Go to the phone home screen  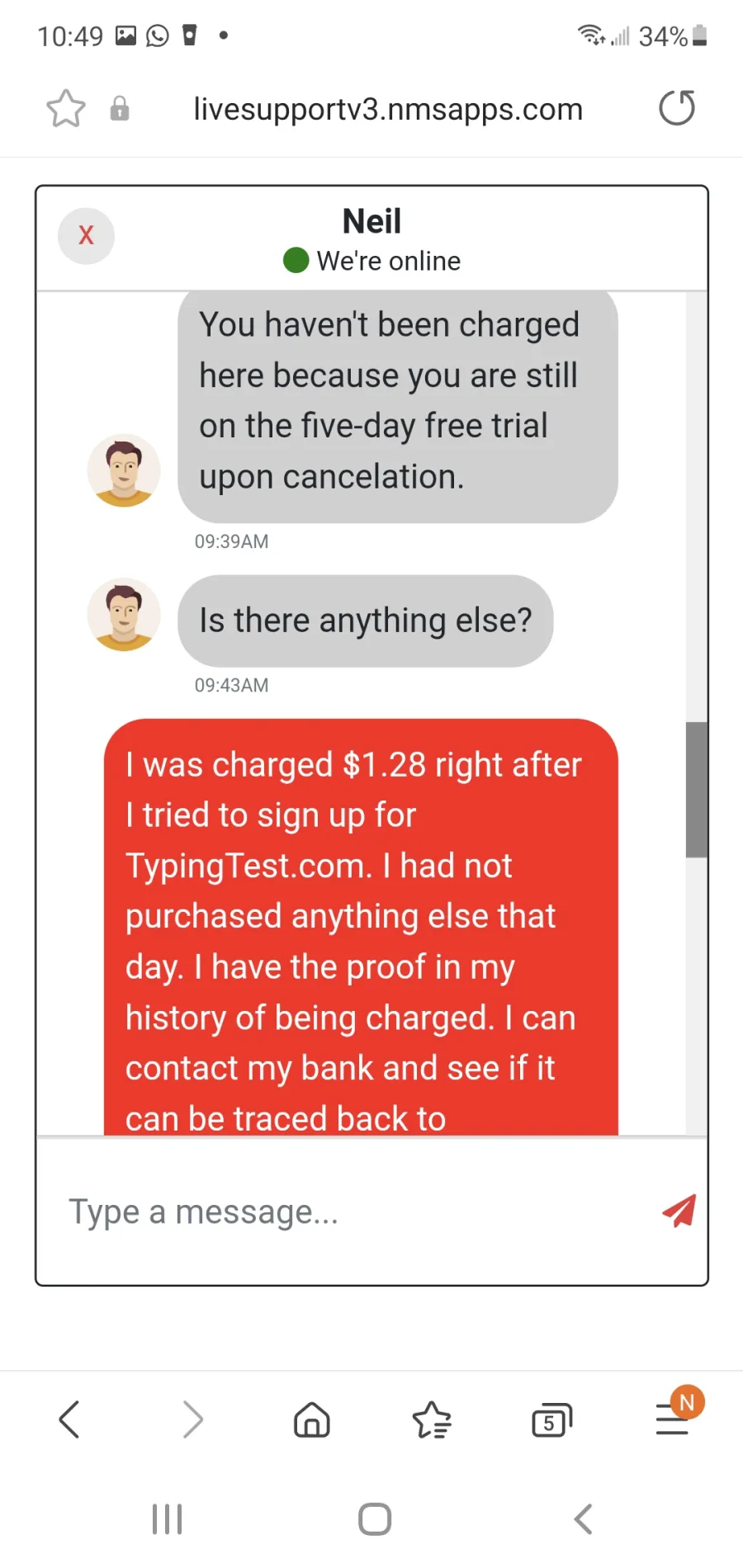(375, 1519)
